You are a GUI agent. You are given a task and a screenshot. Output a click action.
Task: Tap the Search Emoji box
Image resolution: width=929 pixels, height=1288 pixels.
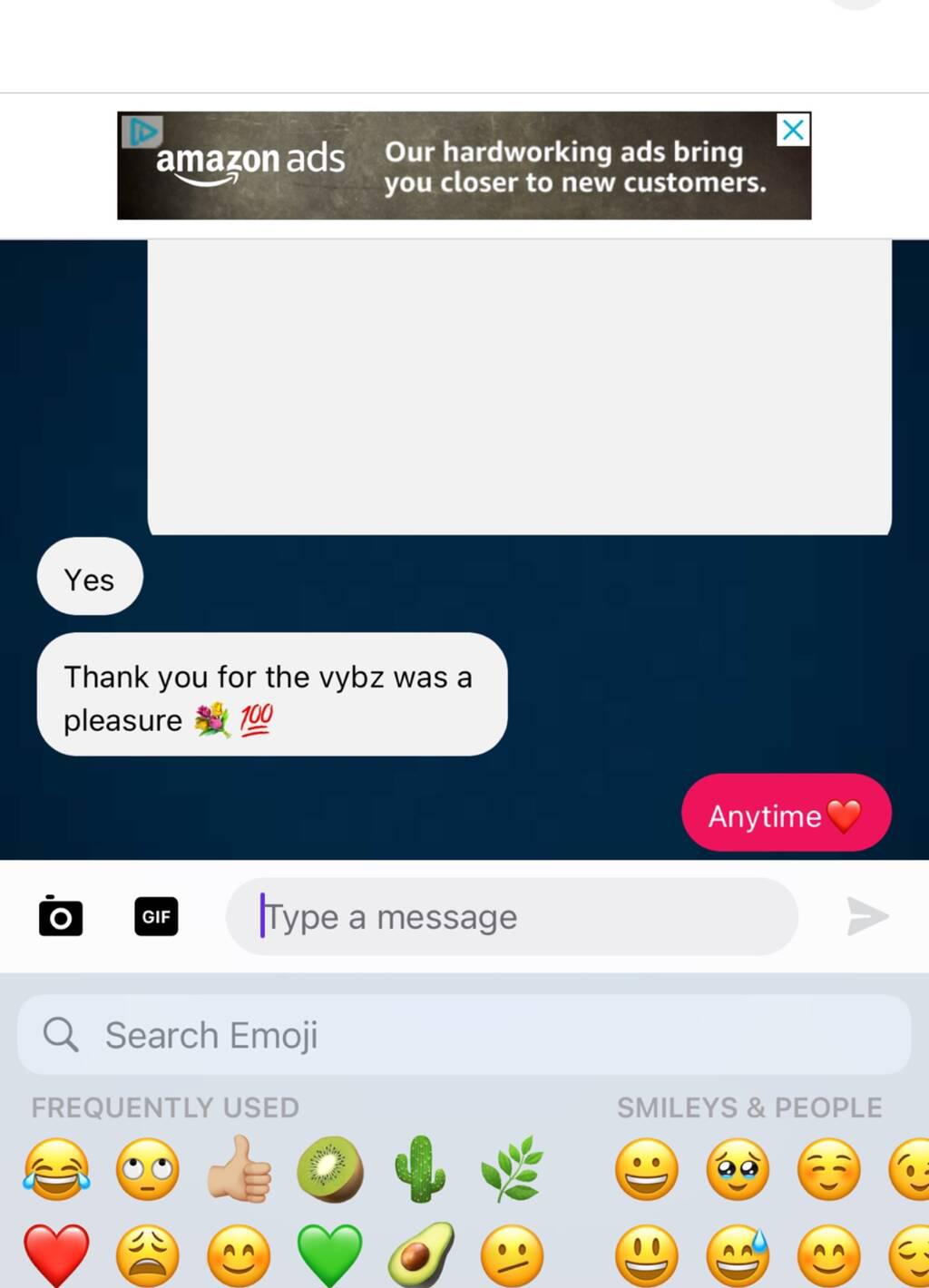[x=464, y=1035]
